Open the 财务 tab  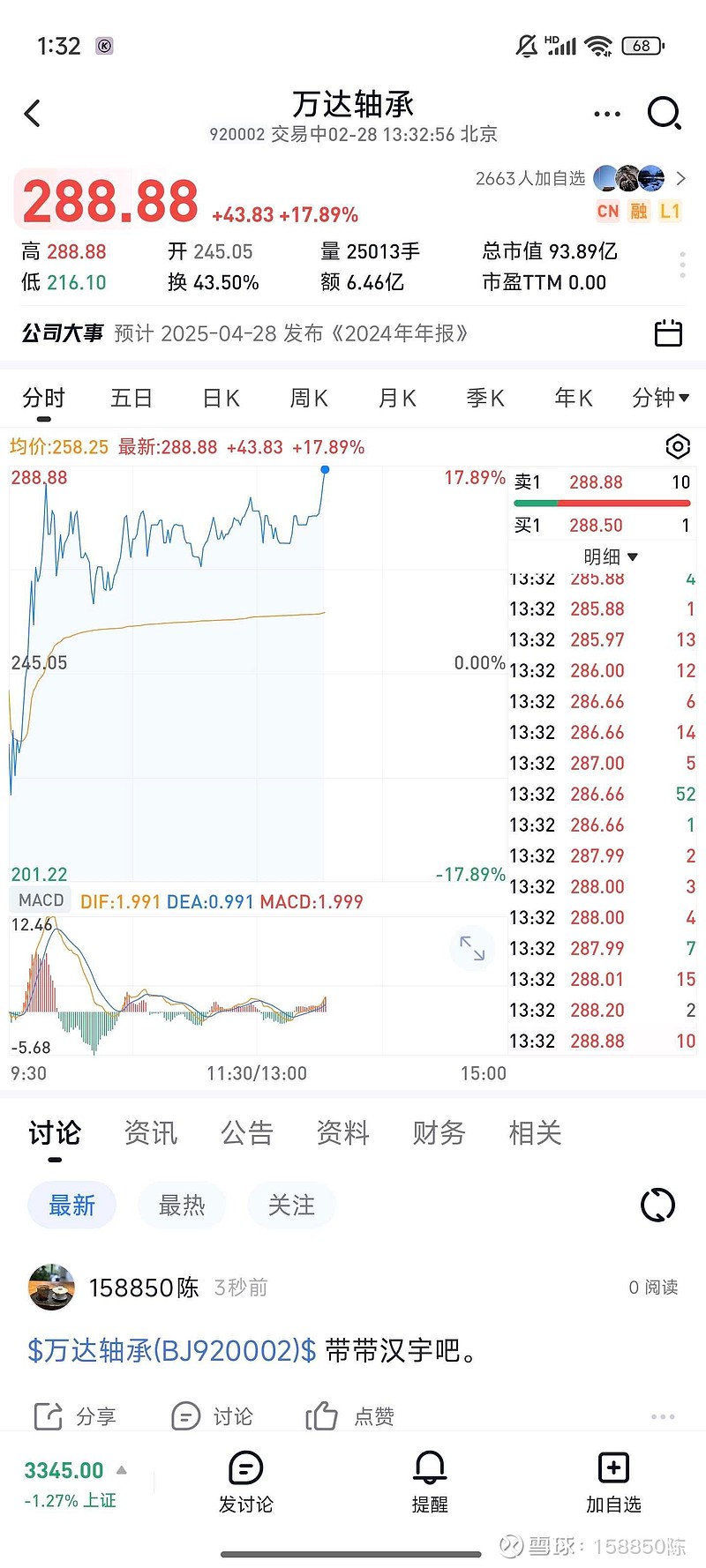click(439, 1132)
